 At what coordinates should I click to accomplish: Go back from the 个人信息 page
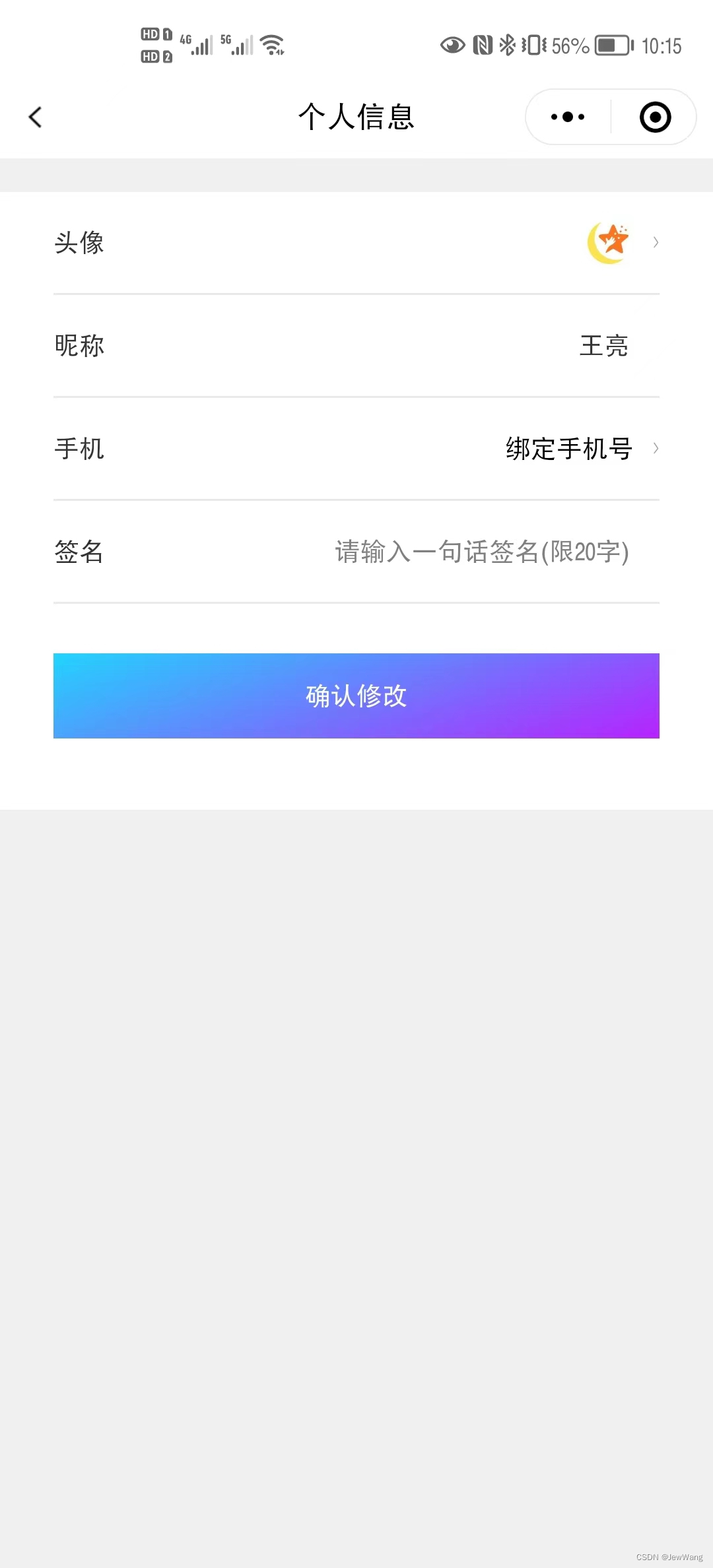pyautogui.click(x=36, y=117)
